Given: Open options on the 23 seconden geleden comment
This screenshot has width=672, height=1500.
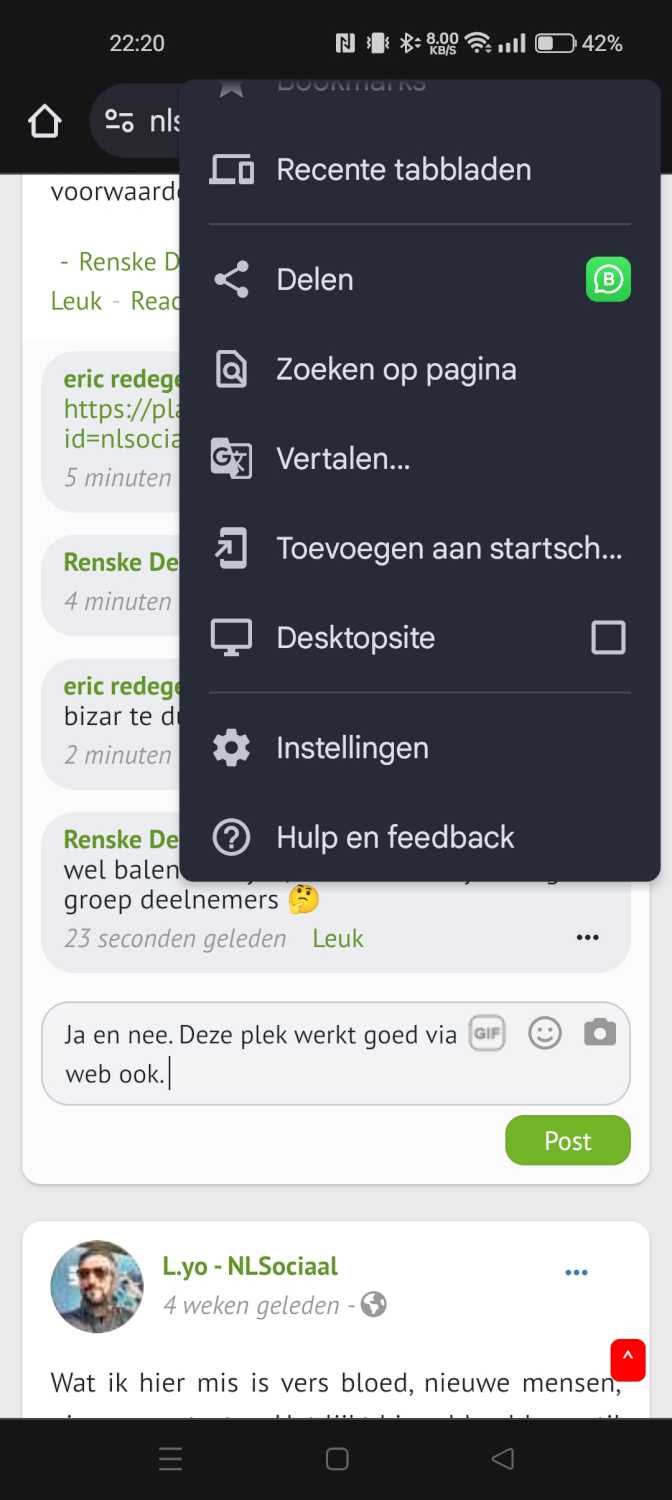Looking at the screenshot, I should point(588,937).
